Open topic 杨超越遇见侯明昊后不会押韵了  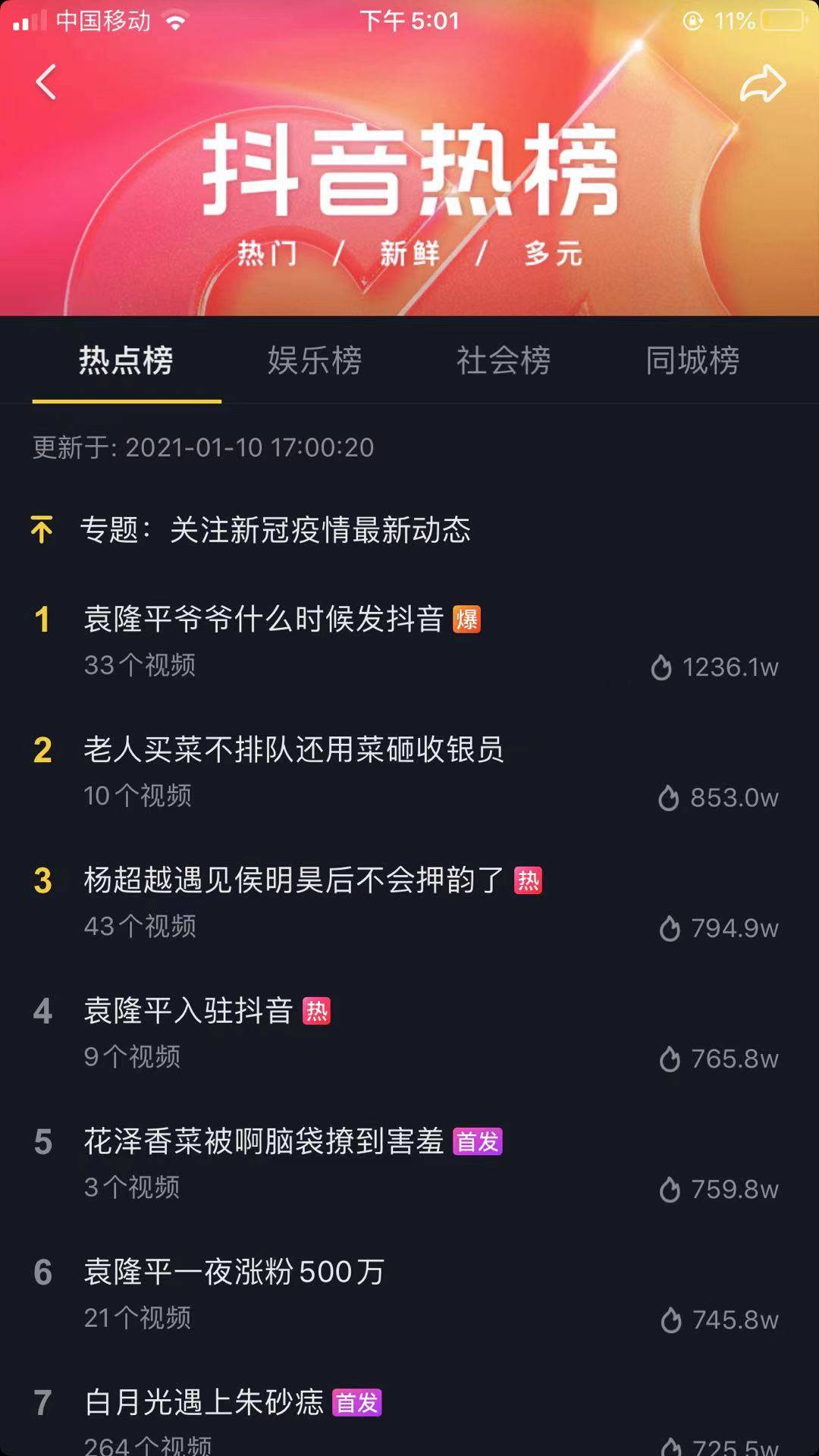click(x=293, y=880)
